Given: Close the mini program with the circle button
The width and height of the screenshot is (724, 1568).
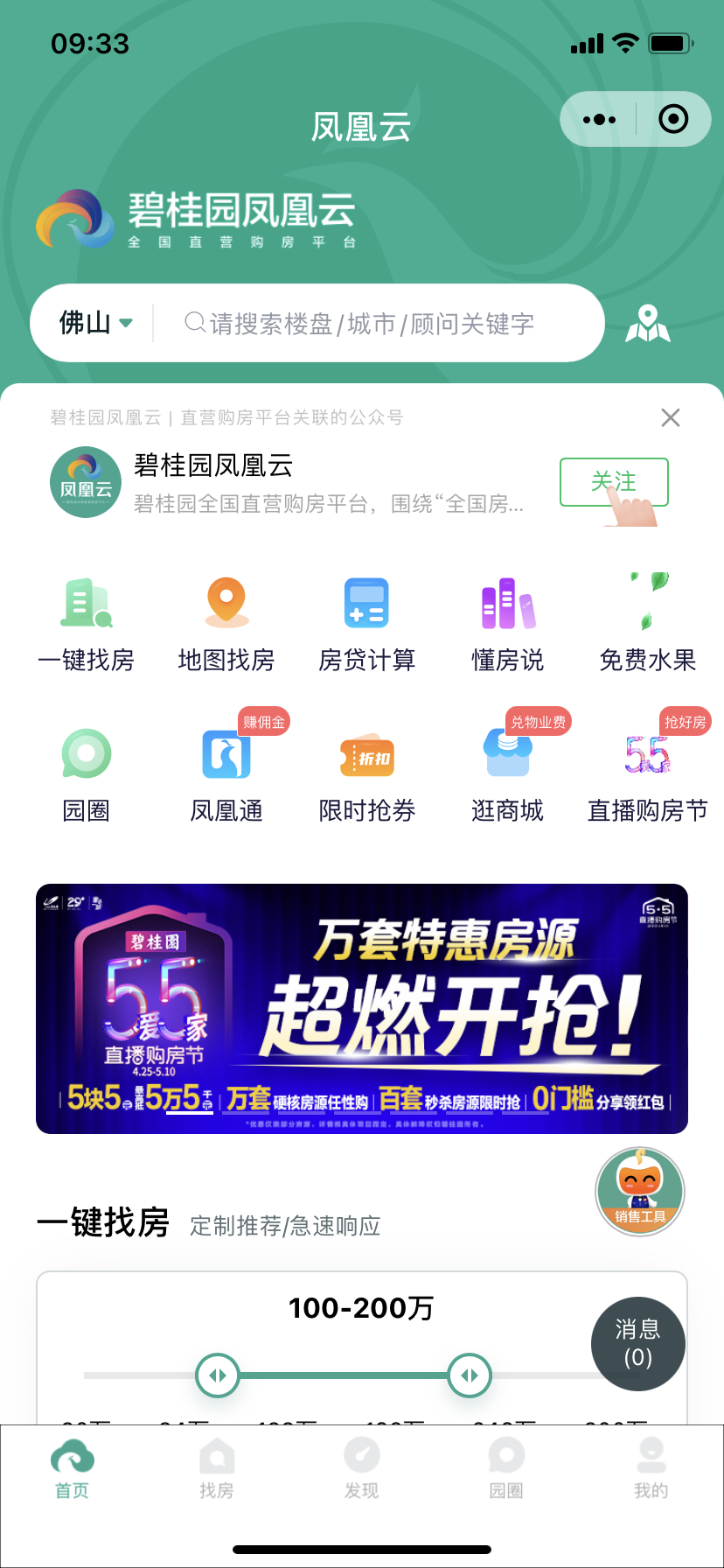Looking at the screenshot, I should pyautogui.click(x=673, y=119).
